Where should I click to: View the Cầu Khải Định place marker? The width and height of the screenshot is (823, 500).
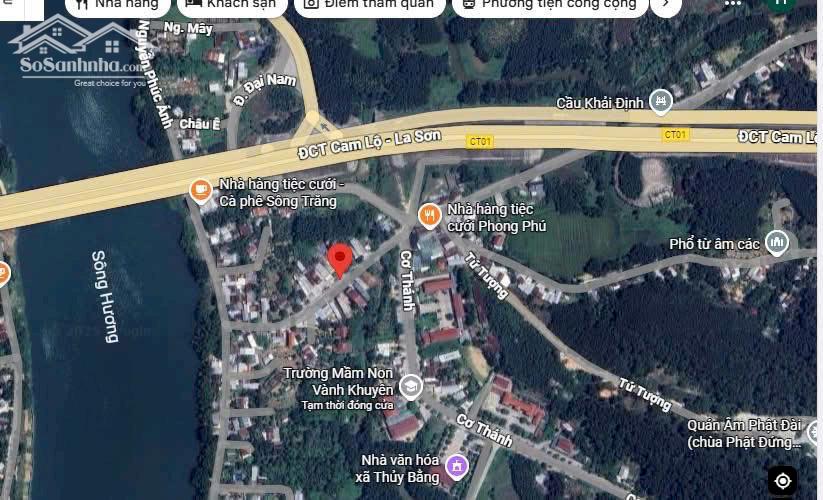pyautogui.click(x=659, y=101)
